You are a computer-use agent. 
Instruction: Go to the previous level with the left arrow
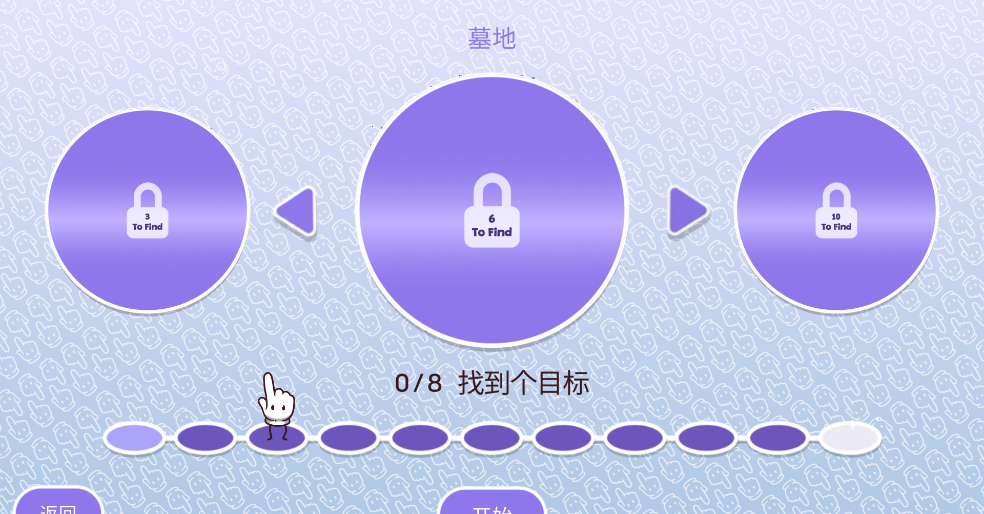click(296, 212)
